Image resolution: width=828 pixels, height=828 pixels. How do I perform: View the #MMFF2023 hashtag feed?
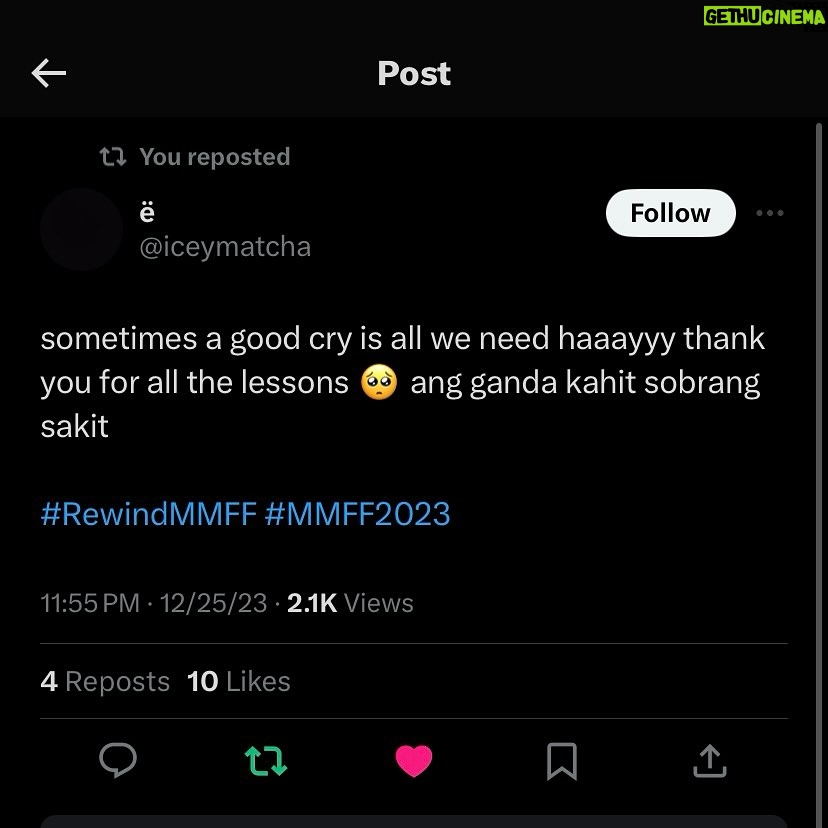tap(358, 514)
